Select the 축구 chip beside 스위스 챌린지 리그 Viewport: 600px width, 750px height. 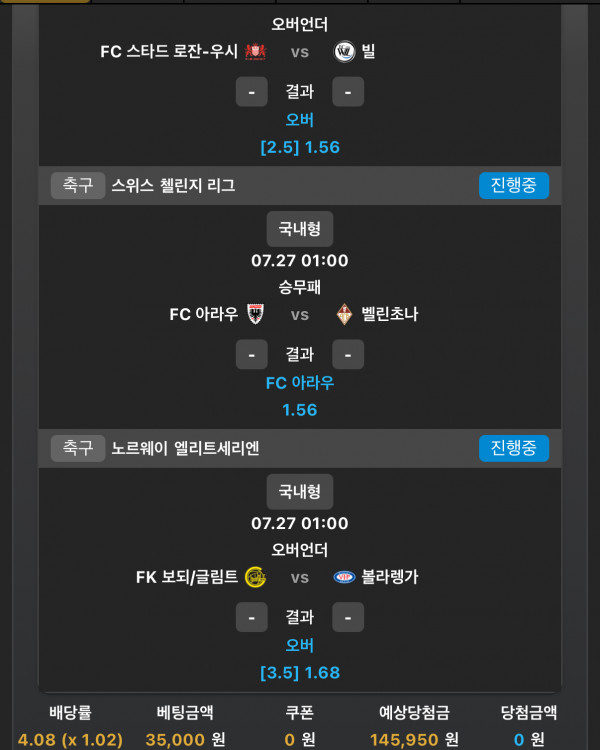click(x=78, y=185)
